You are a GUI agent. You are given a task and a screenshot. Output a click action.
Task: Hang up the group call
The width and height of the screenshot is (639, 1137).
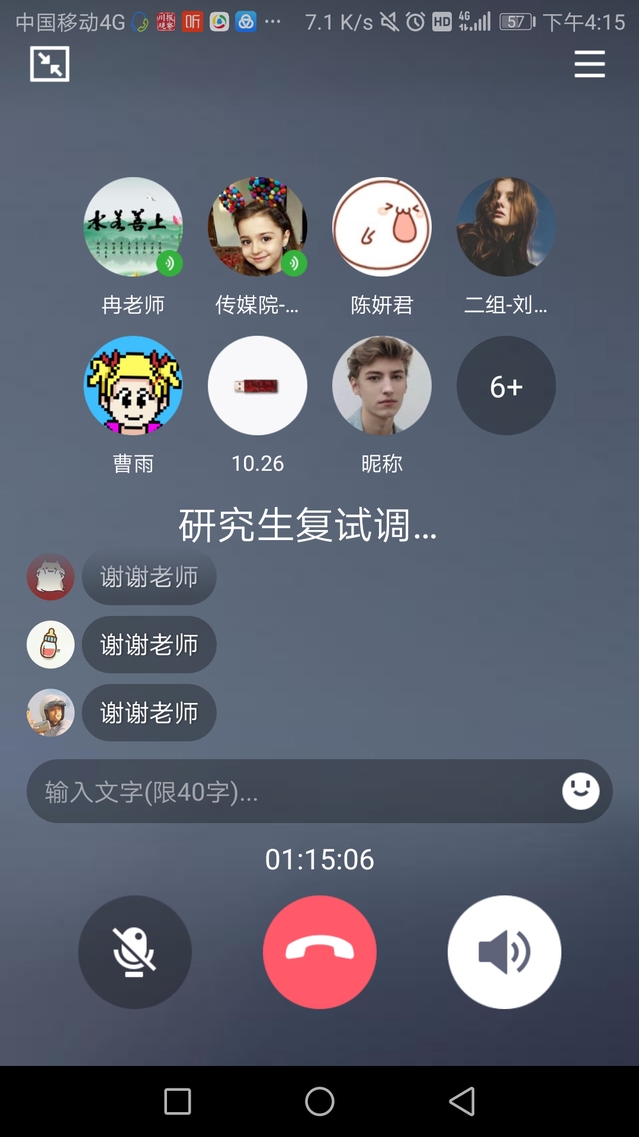(320, 952)
